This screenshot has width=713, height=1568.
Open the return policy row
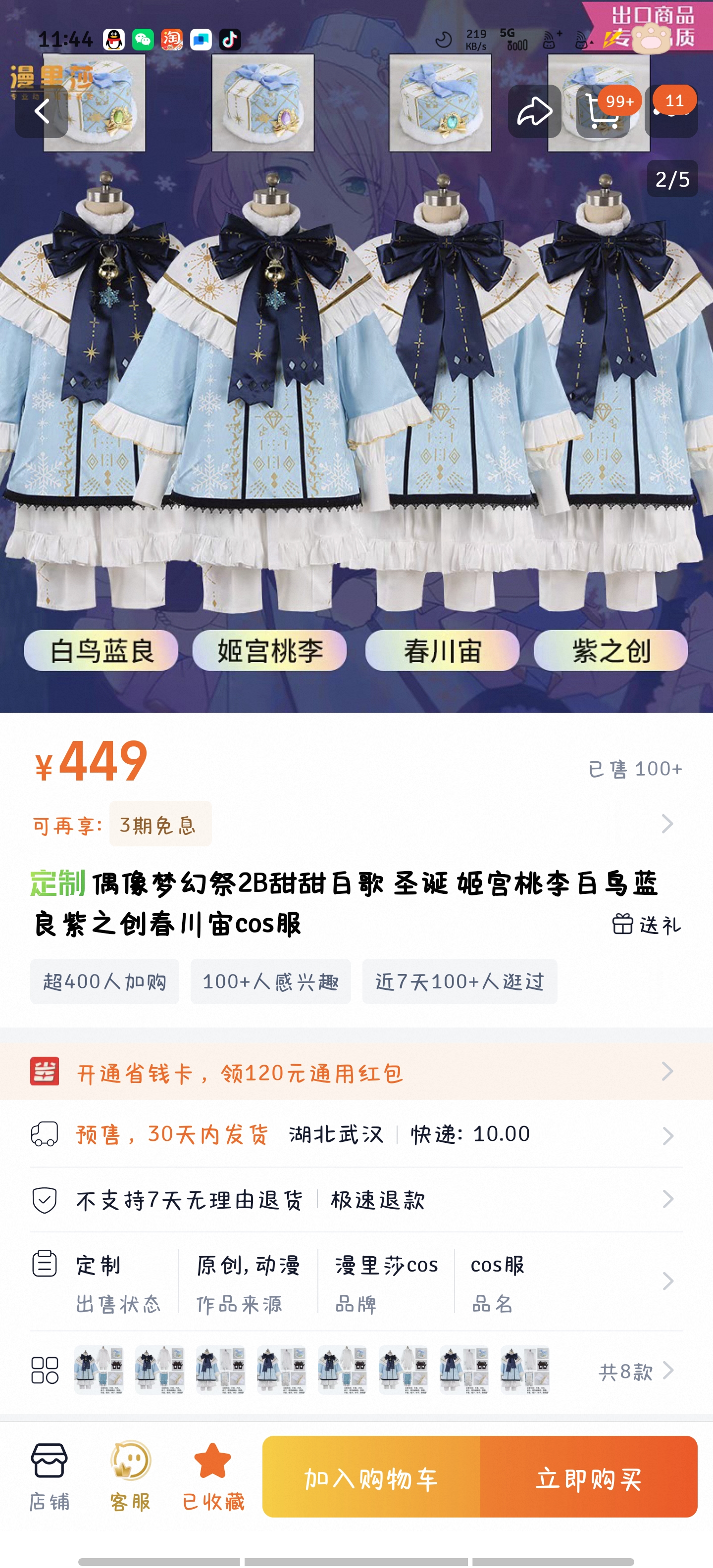pos(356,1200)
